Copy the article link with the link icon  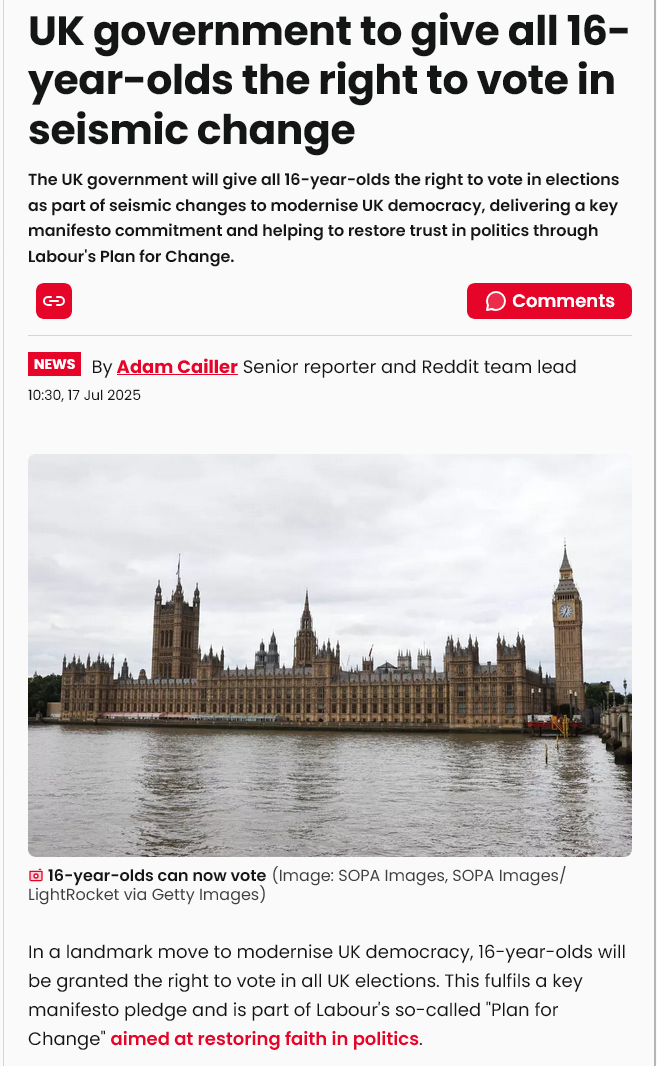tap(54, 300)
